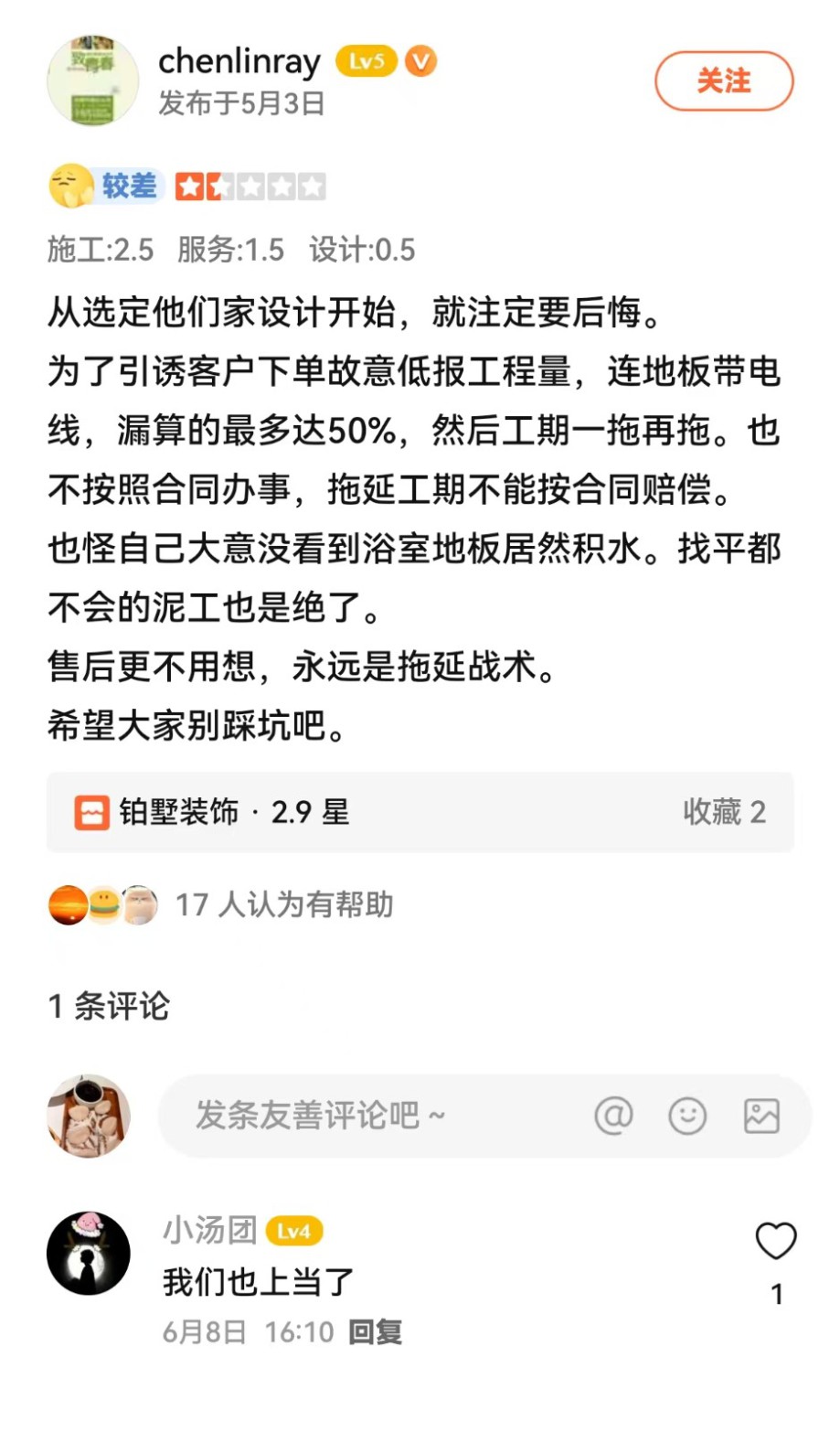Tap the 发条友善评论吧 comment field

366,1116
